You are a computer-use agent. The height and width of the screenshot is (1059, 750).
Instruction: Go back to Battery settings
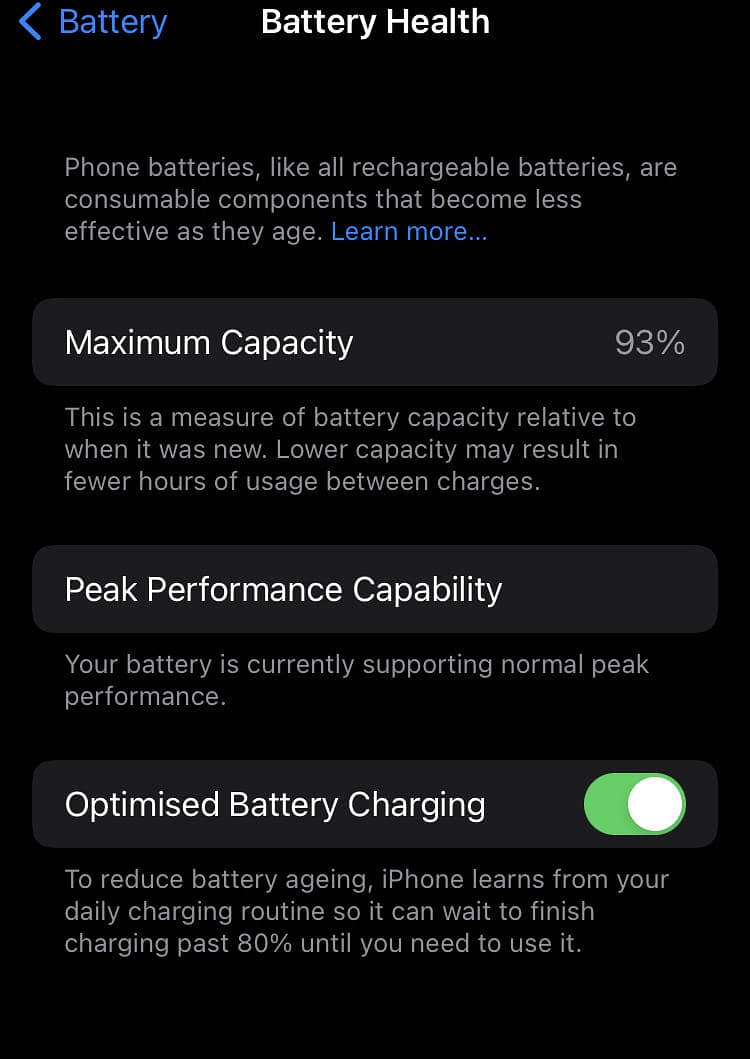[x=93, y=22]
